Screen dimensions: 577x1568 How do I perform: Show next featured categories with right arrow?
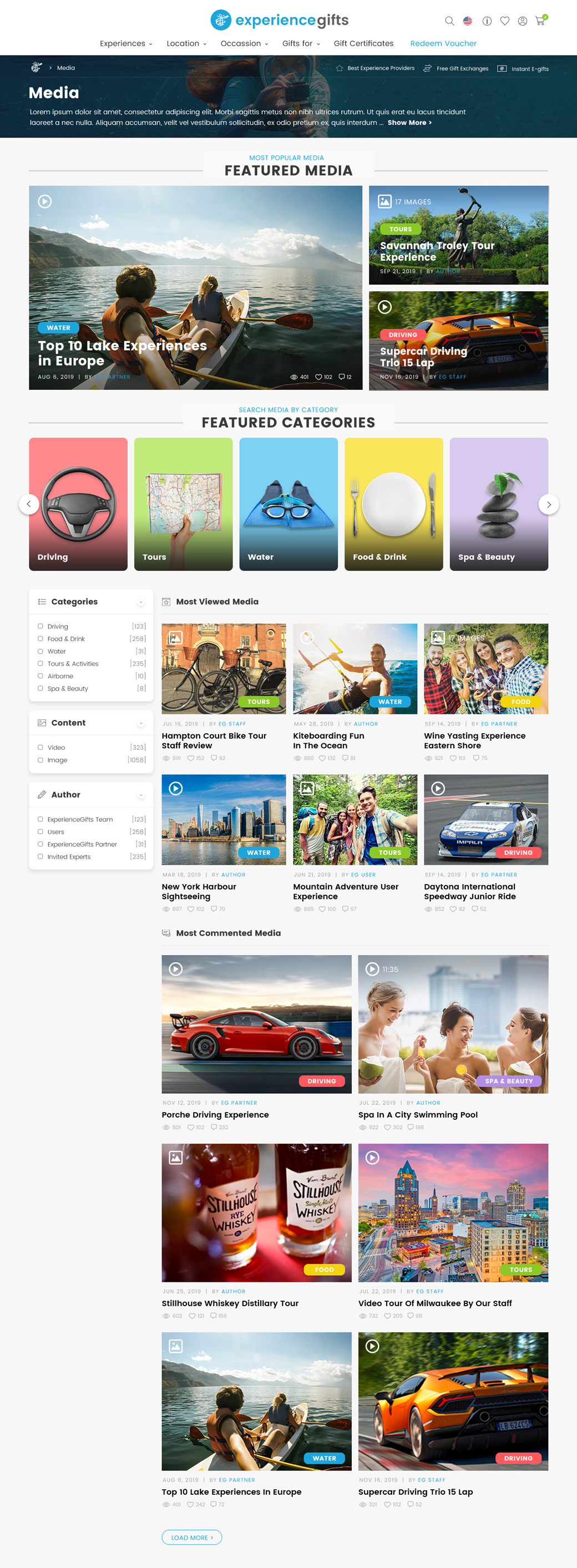pos(548,504)
